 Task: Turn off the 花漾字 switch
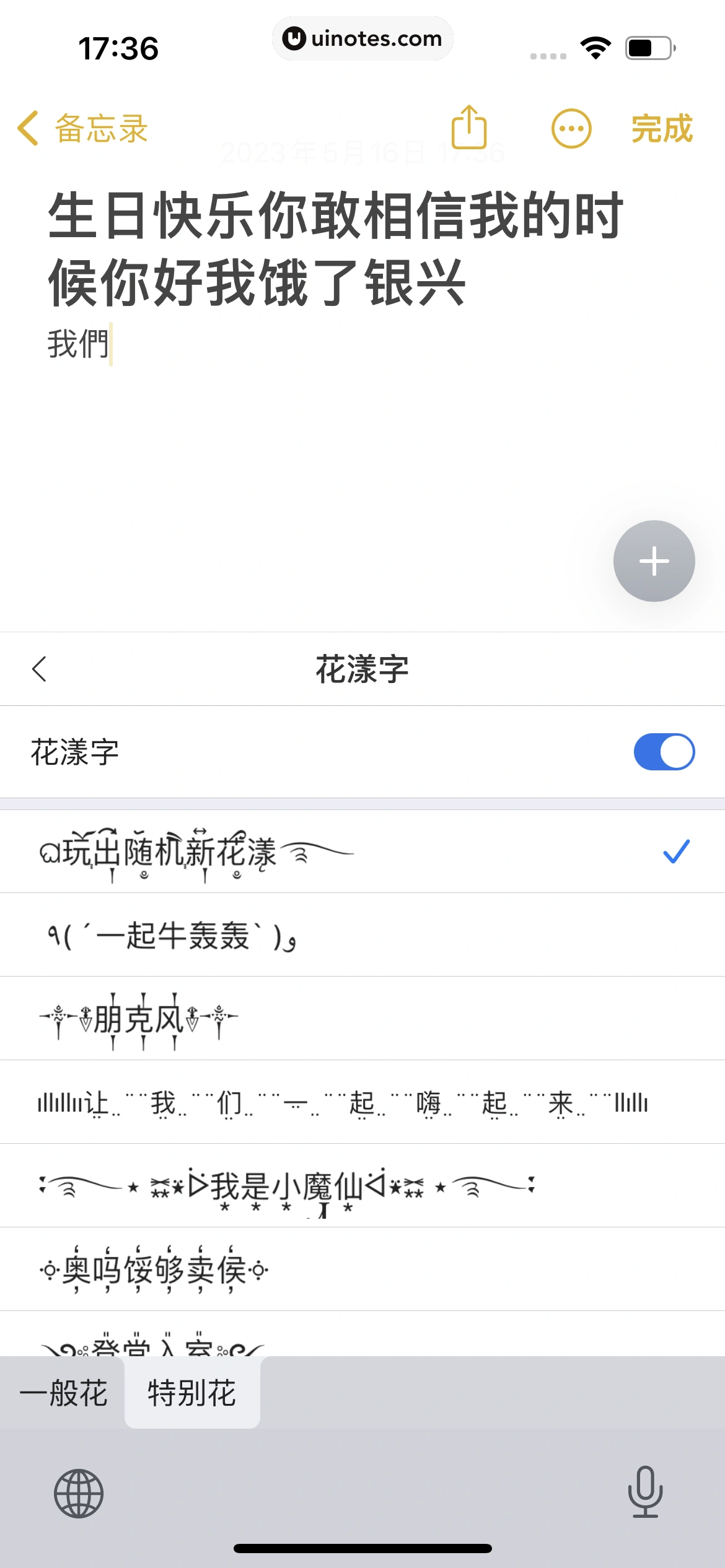pos(664,752)
